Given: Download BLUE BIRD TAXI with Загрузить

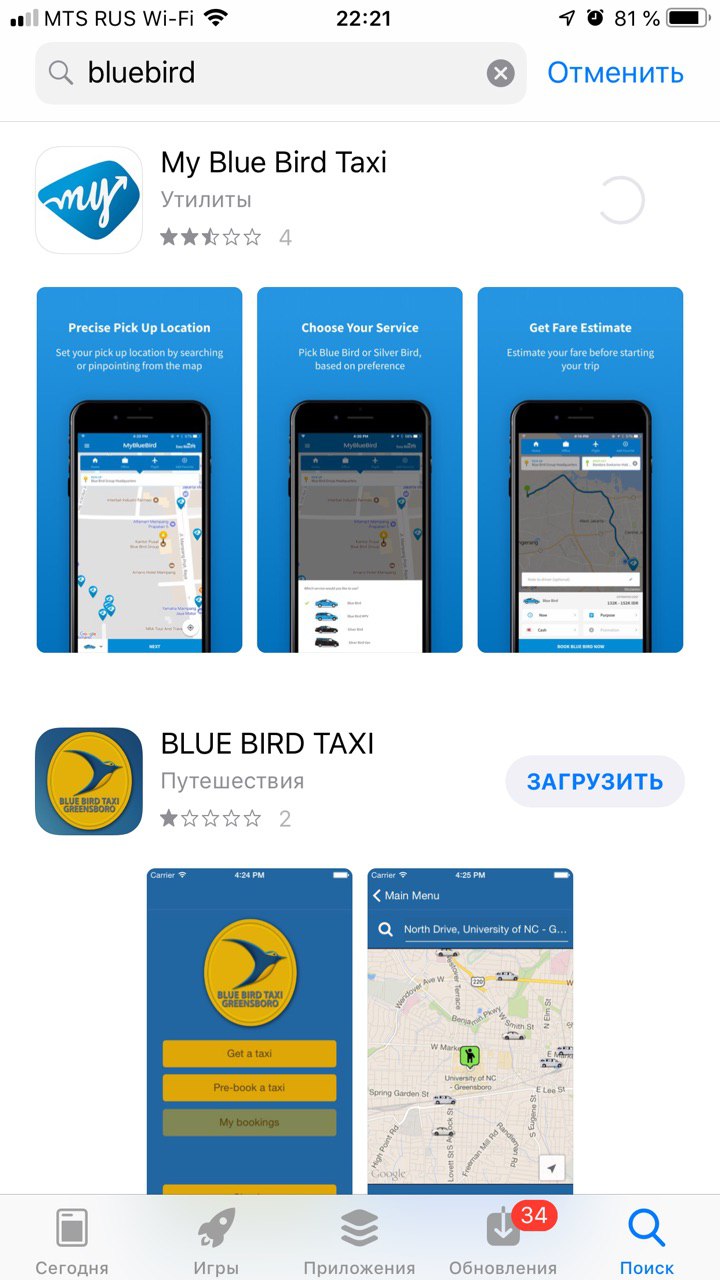Looking at the screenshot, I should [595, 782].
